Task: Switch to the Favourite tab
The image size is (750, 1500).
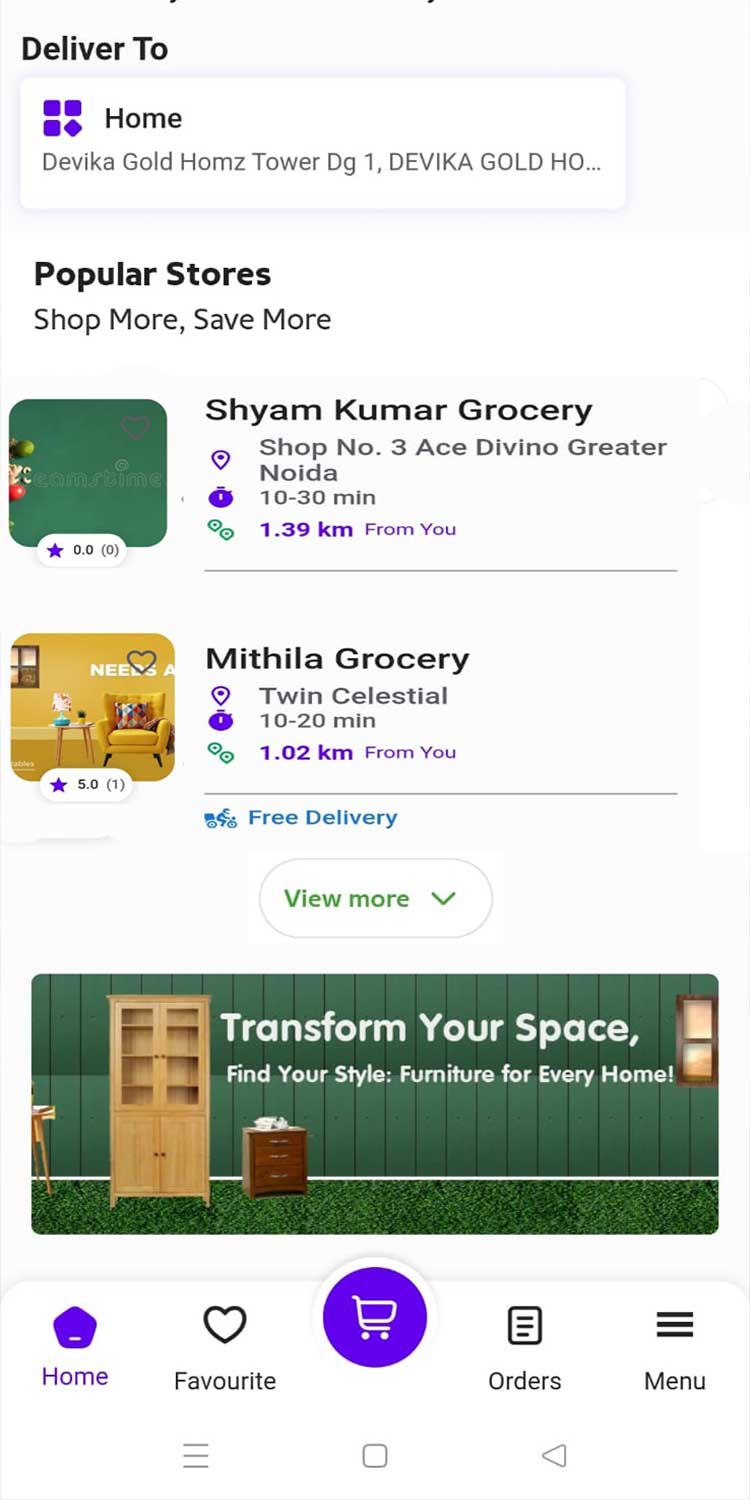Action: [x=225, y=1347]
